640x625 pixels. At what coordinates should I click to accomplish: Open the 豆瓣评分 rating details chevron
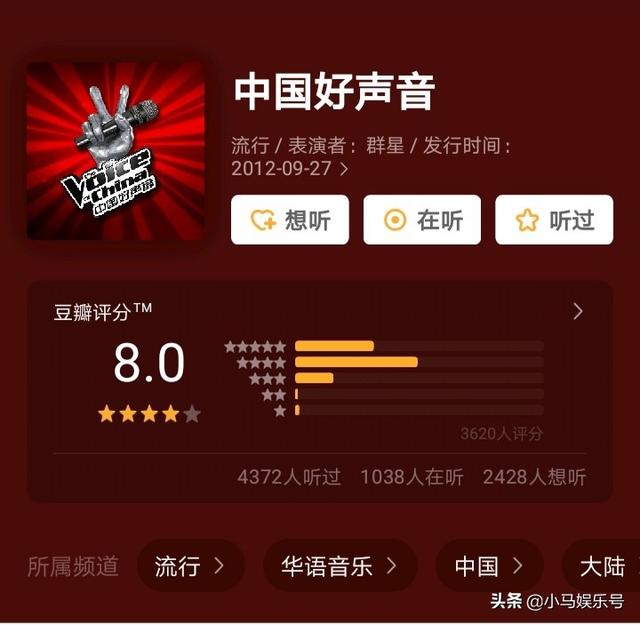click(578, 311)
